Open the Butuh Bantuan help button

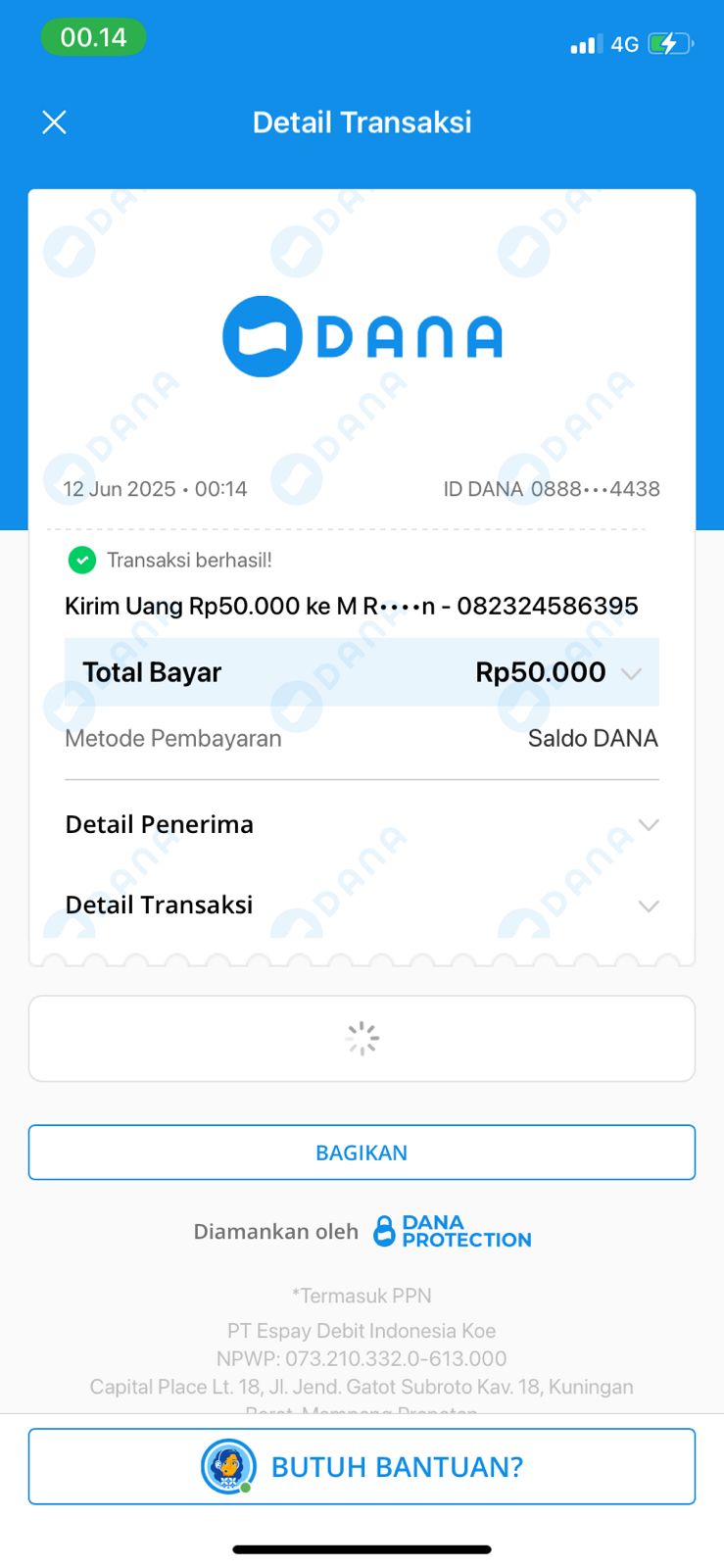pyautogui.click(x=362, y=1466)
